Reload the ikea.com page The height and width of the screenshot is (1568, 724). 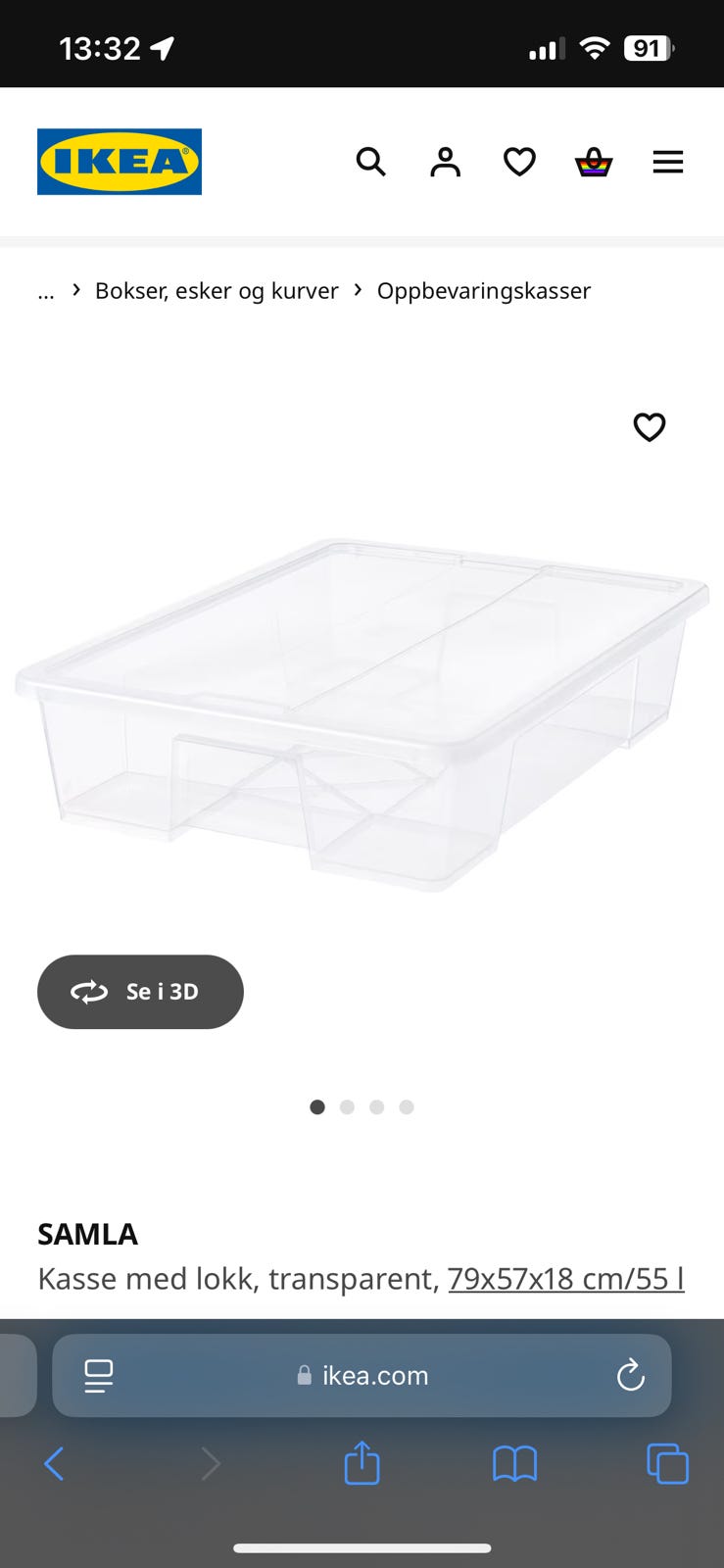[631, 1375]
